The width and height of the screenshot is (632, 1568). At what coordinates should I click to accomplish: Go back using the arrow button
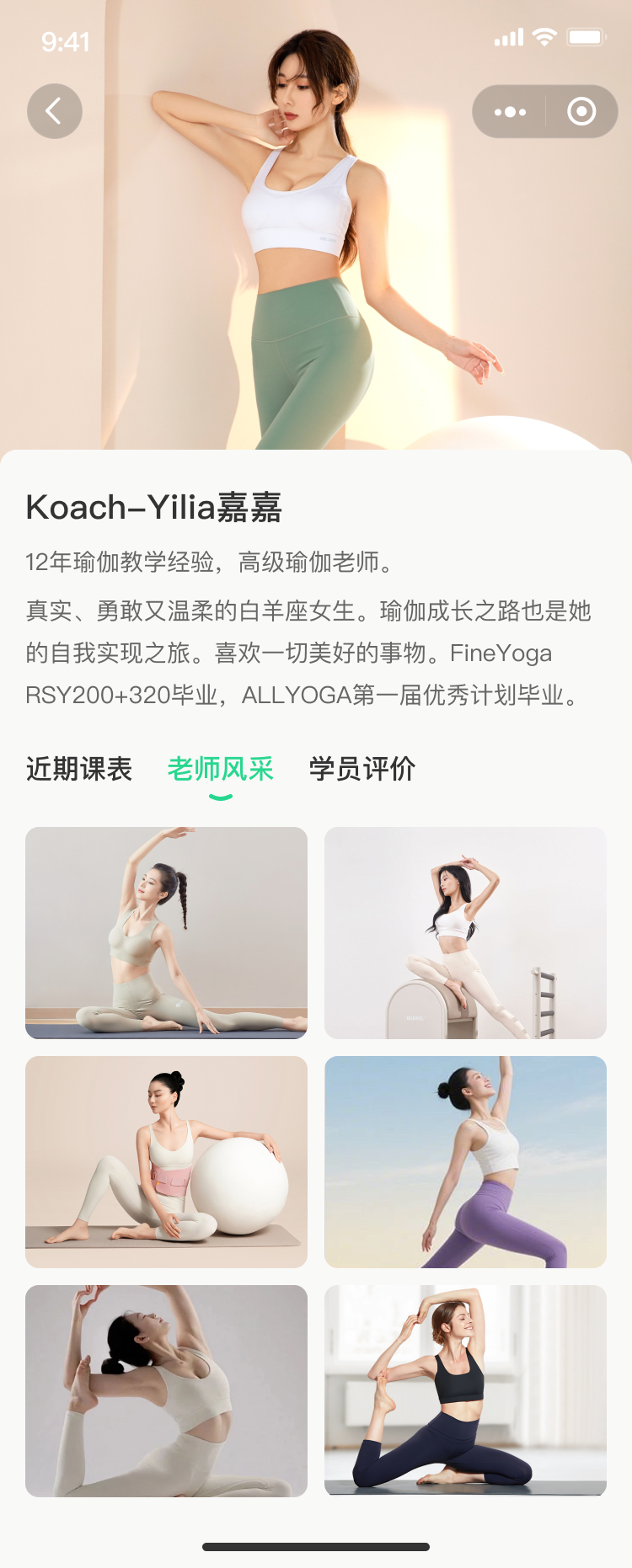(55, 111)
